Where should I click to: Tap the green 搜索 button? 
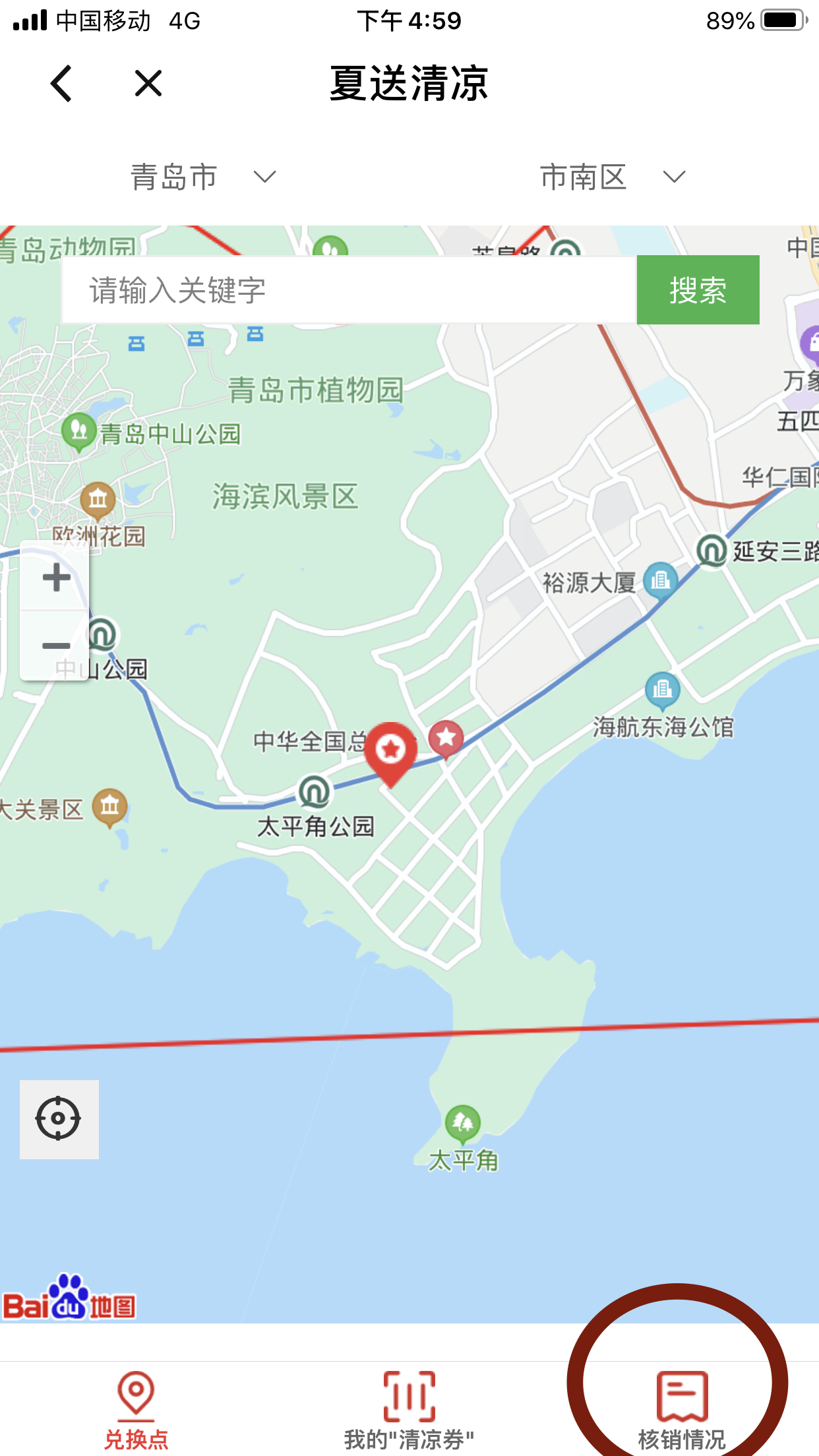(698, 290)
